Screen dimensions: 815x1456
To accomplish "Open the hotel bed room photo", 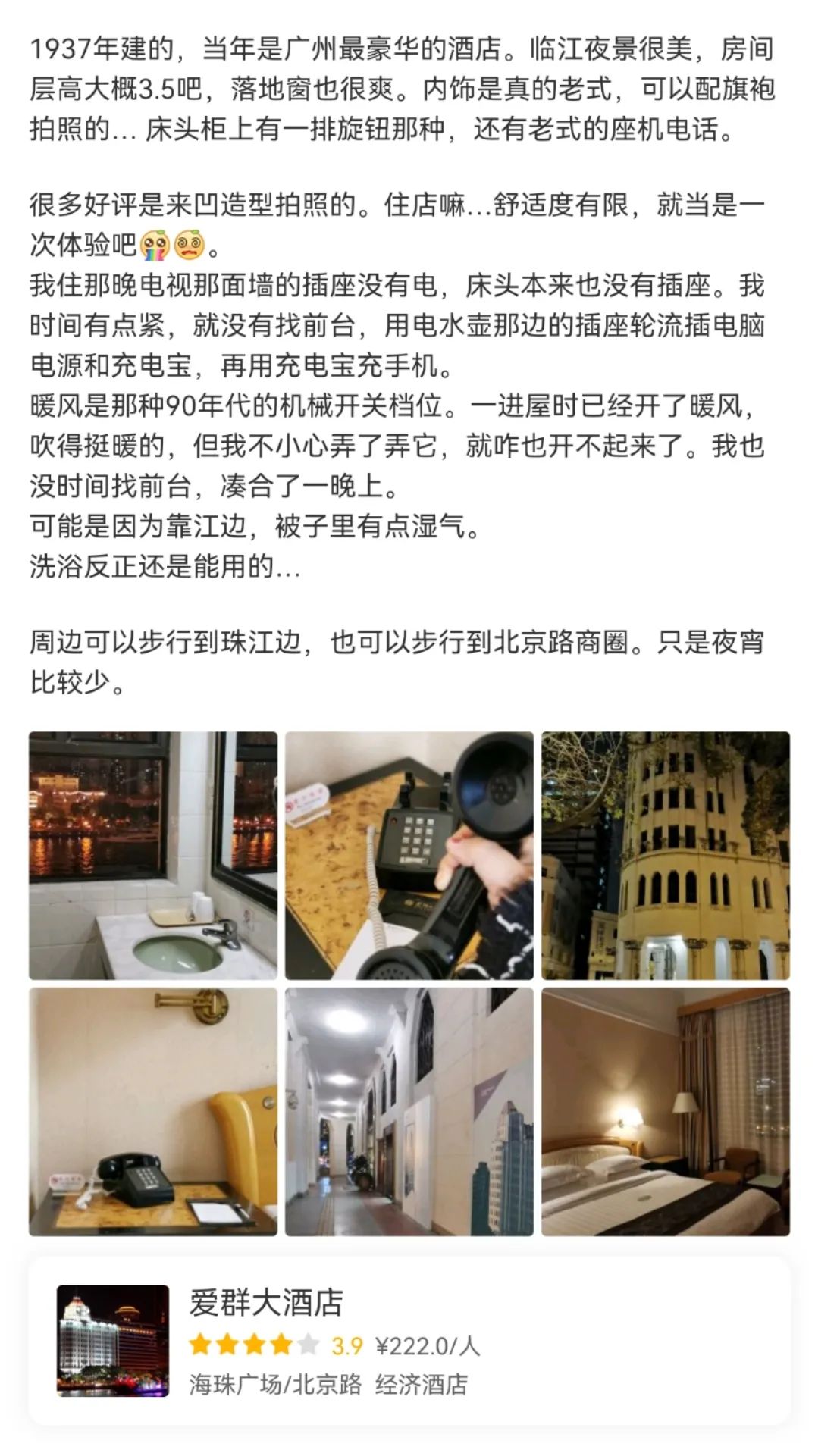I will (x=665, y=1108).
